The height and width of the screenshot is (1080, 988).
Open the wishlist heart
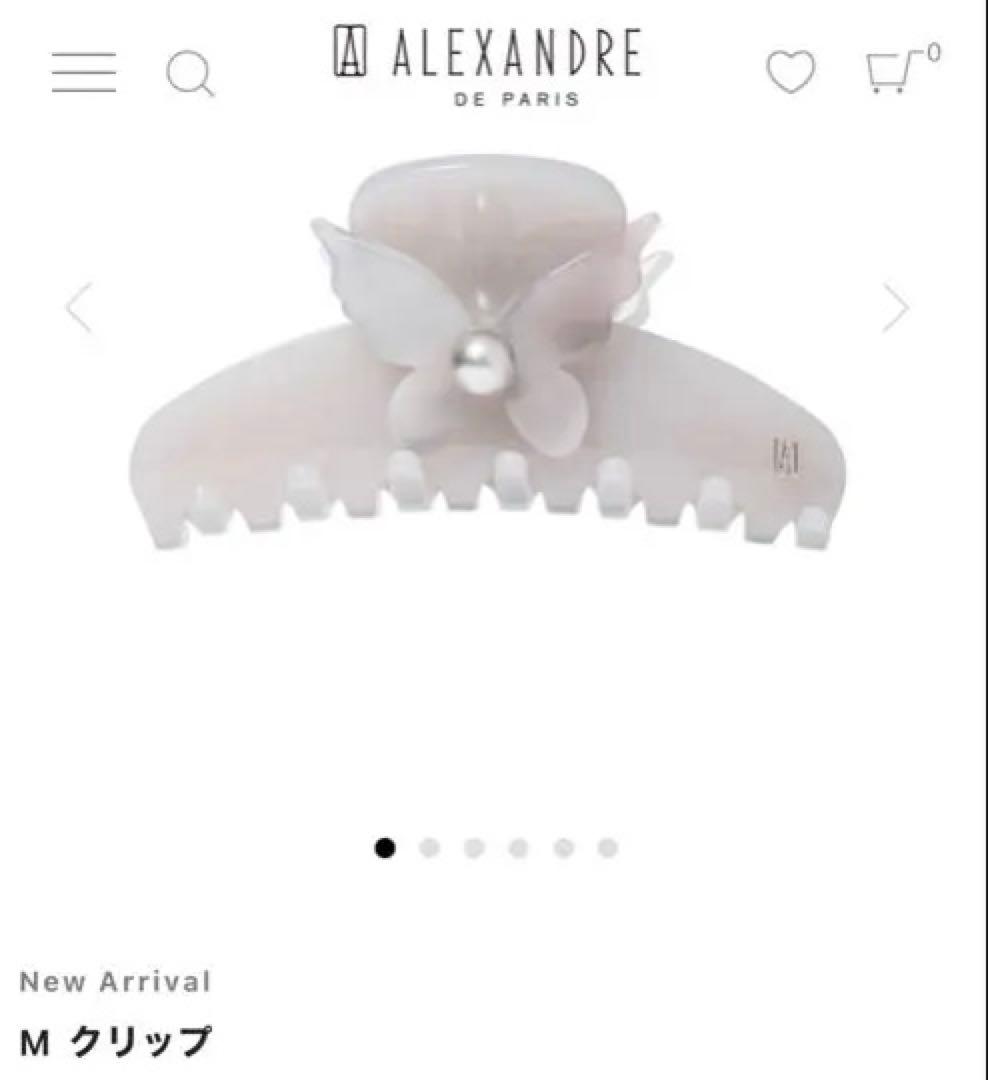click(x=790, y=73)
